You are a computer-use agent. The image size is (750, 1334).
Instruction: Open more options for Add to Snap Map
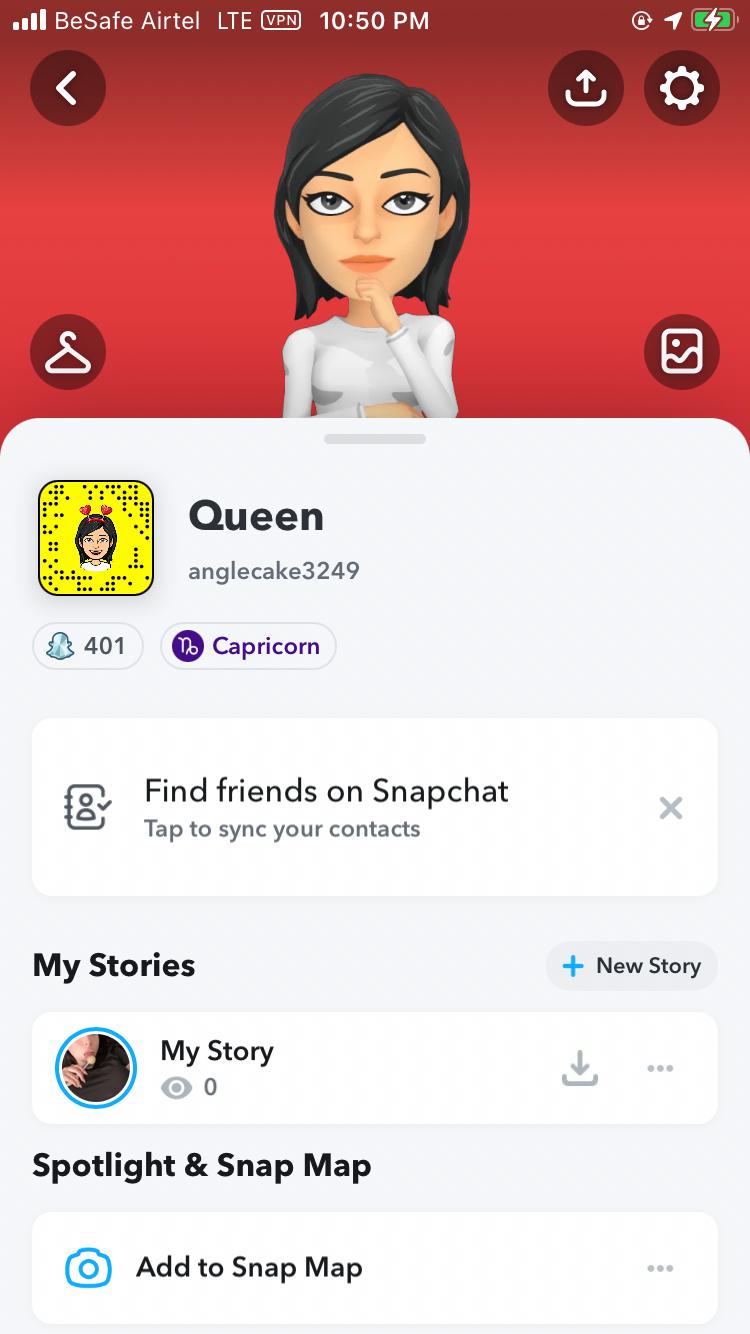(x=660, y=1268)
